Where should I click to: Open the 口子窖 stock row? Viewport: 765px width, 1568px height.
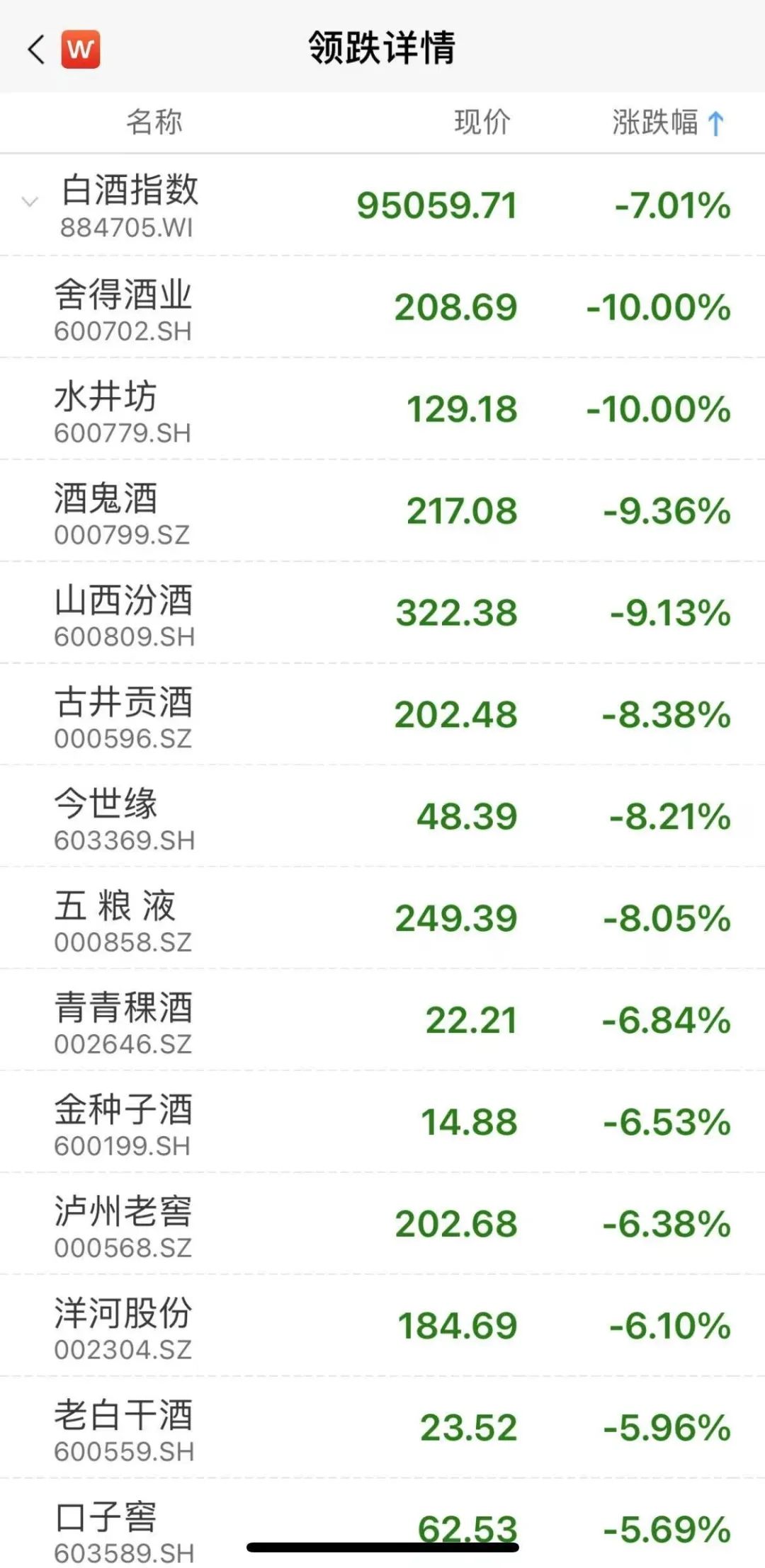coord(382,1524)
